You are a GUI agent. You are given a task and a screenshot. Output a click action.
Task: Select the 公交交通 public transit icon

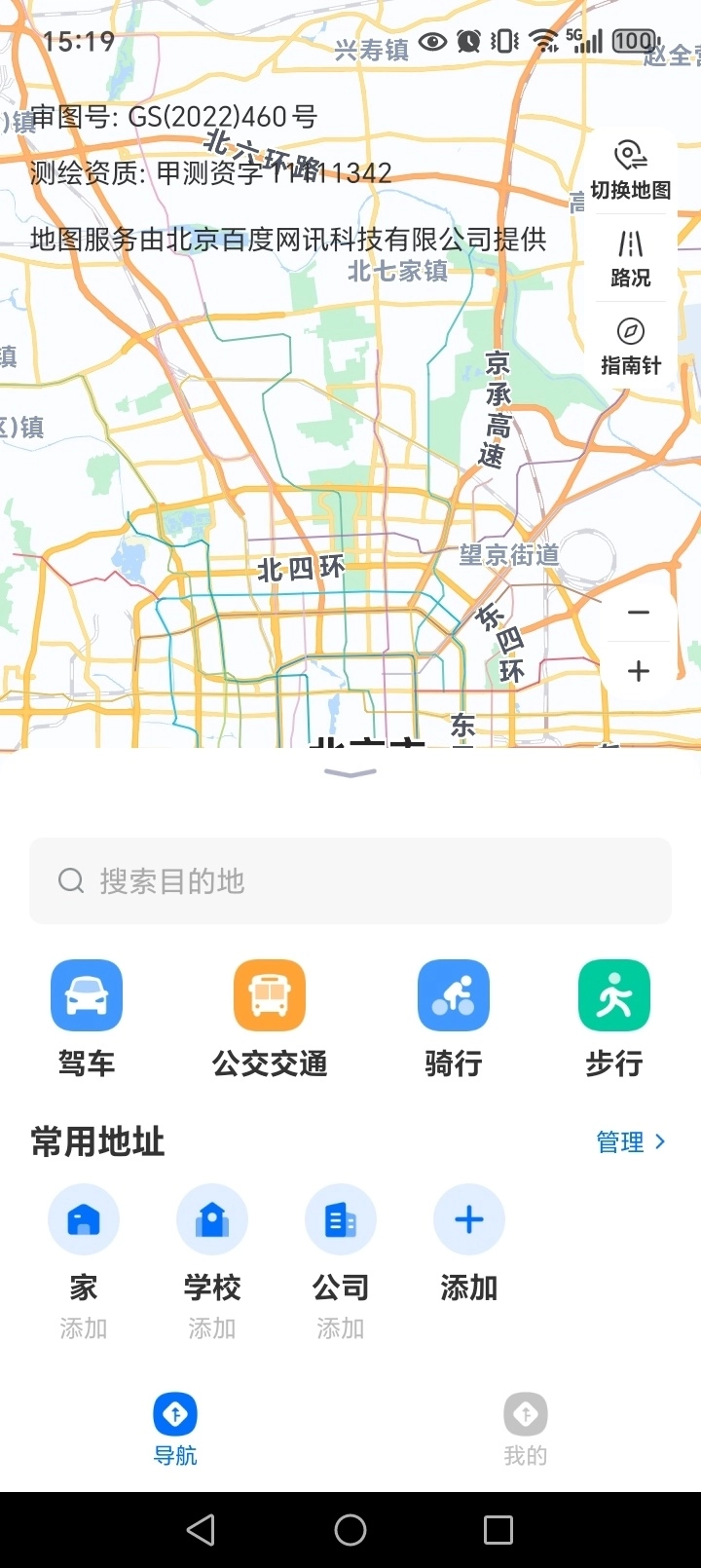pyautogui.click(x=269, y=994)
